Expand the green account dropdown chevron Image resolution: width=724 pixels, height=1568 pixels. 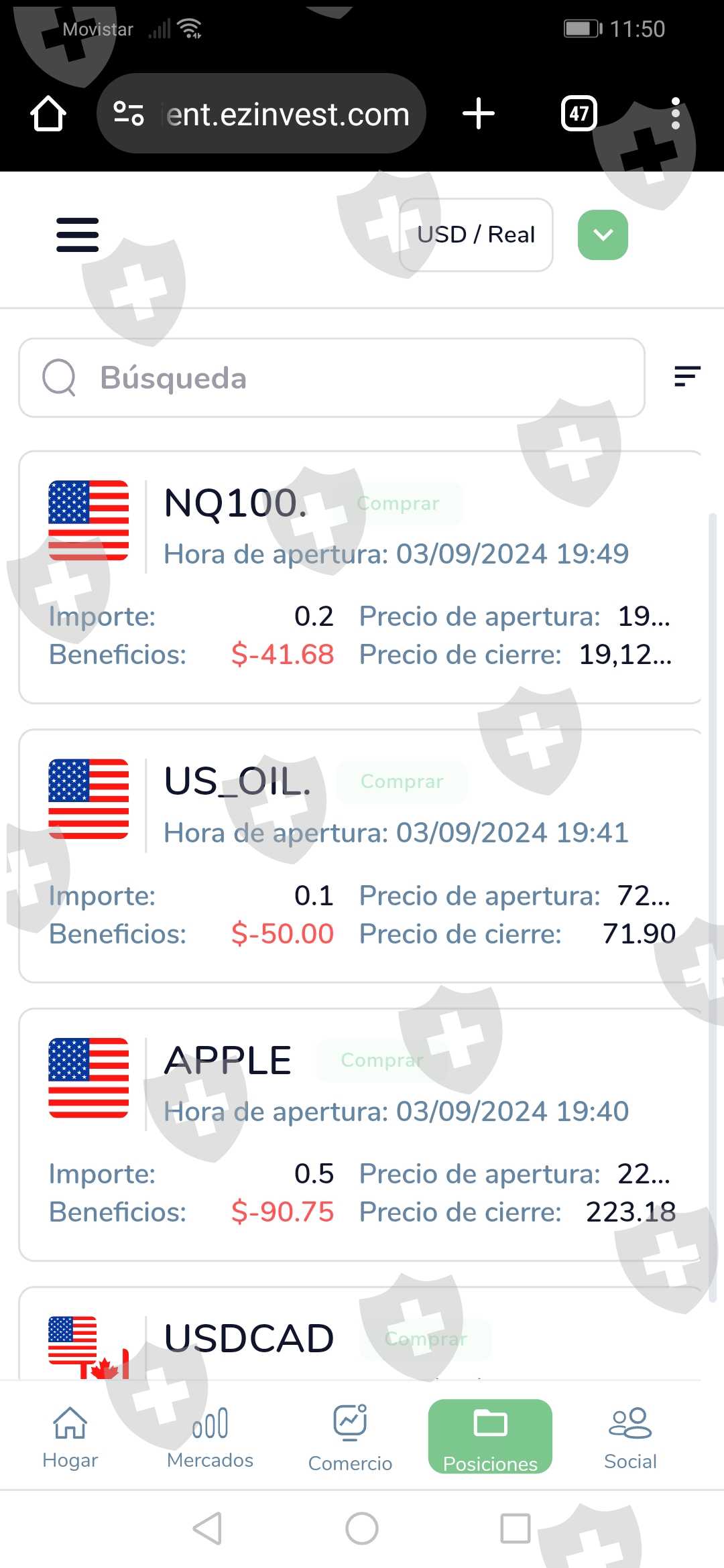603,235
